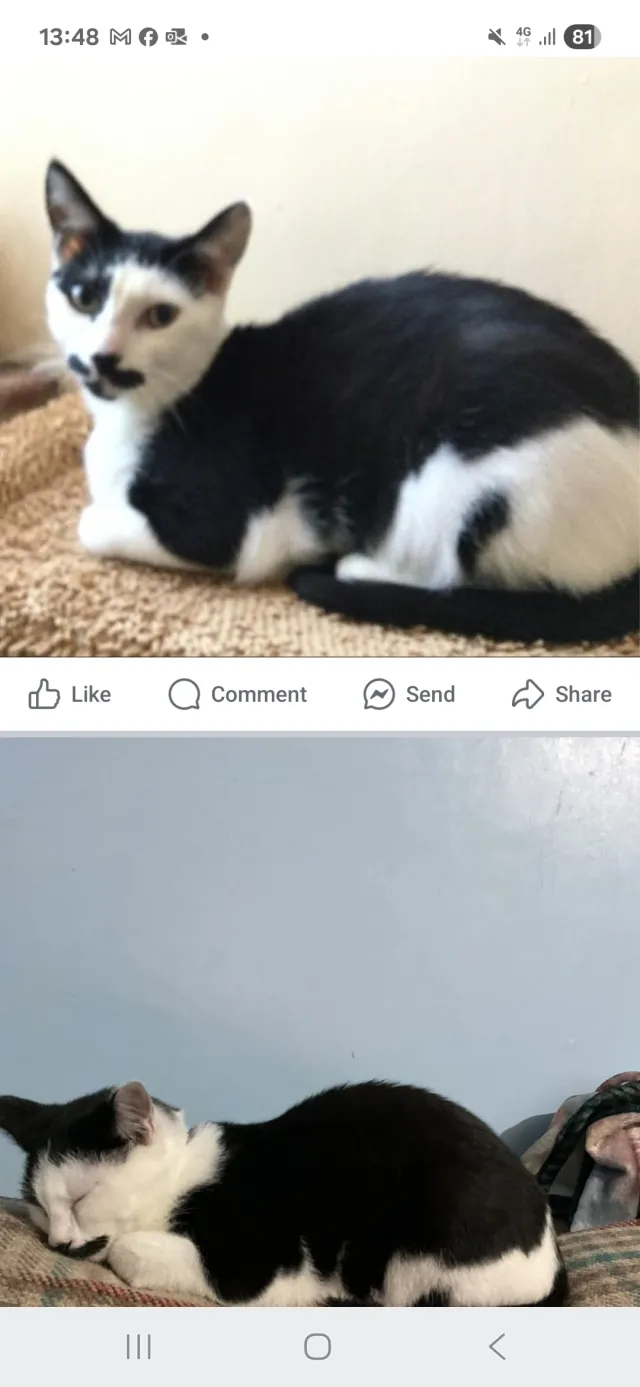Open the lower photo of sleeping cat
Viewport: 640px width, 1387px height.
320,1022
